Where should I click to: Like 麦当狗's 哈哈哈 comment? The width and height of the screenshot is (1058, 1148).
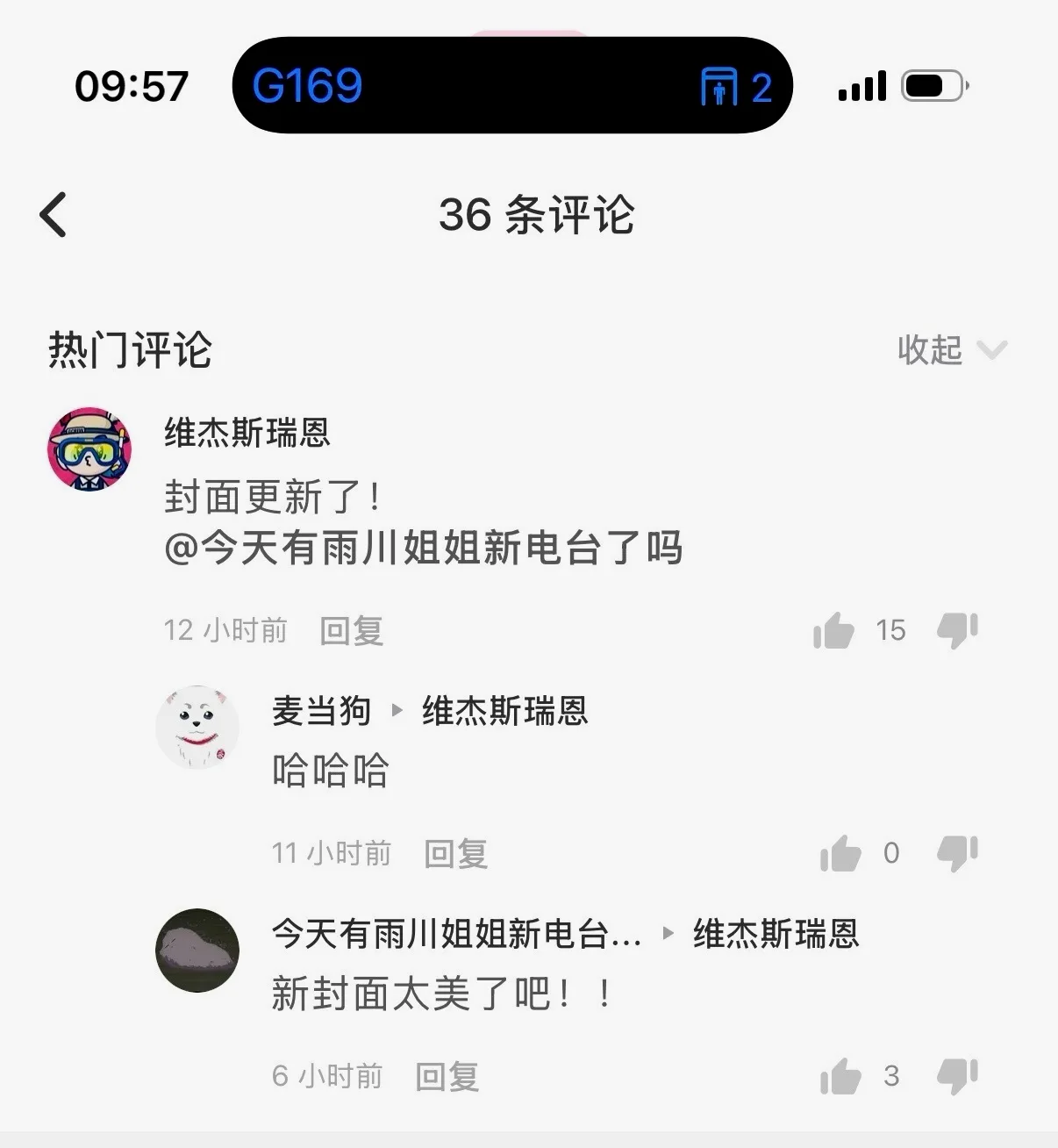pyautogui.click(x=840, y=853)
